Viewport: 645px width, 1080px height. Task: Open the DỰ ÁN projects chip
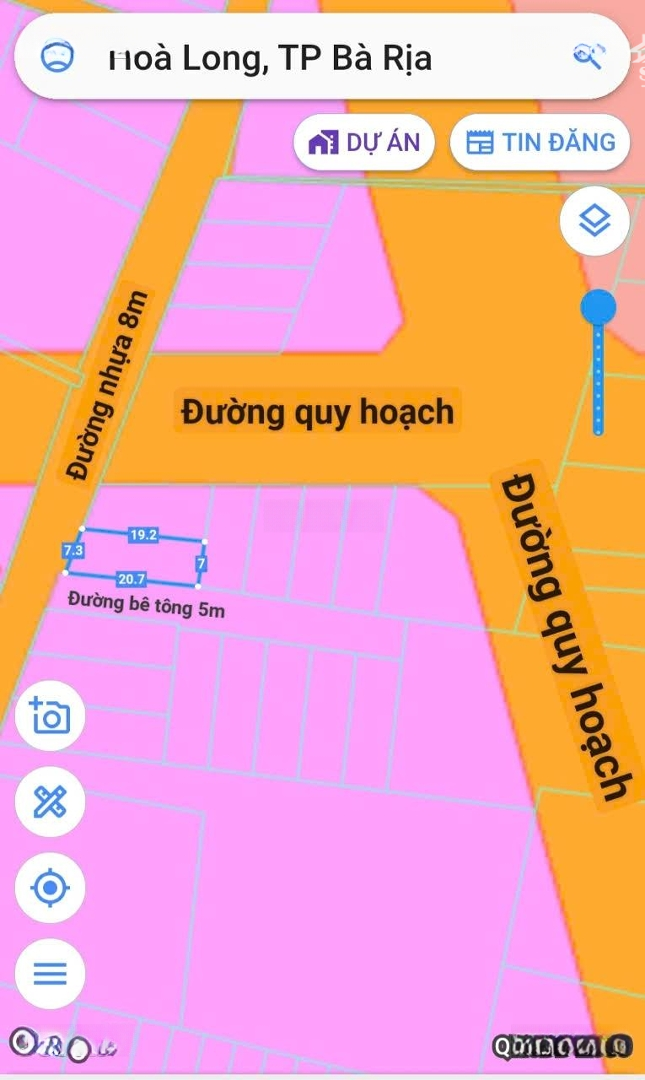pyautogui.click(x=364, y=143)
